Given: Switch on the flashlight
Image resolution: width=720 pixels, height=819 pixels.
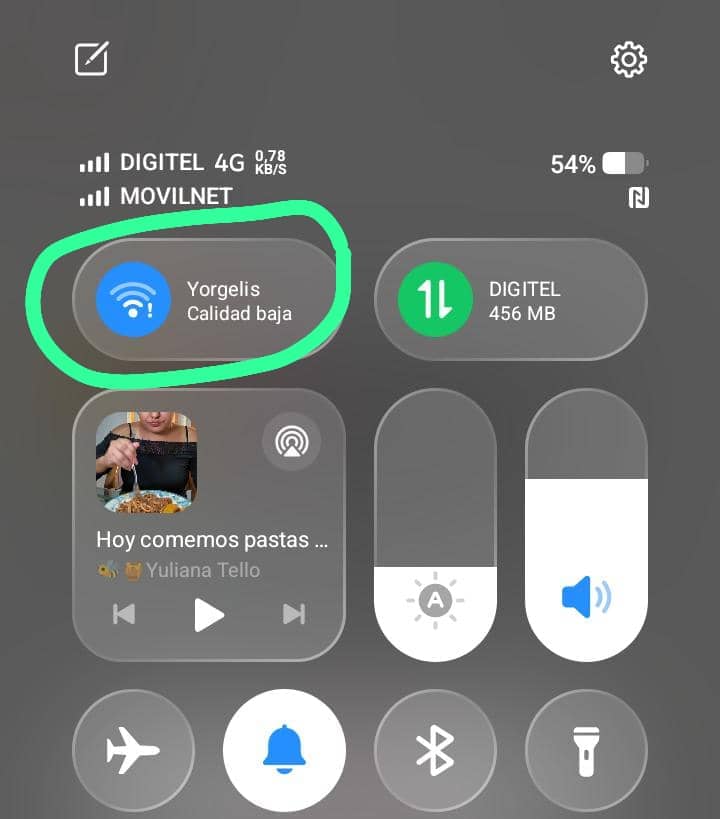Looking at the screenshot, I should (x=586, y=751).
